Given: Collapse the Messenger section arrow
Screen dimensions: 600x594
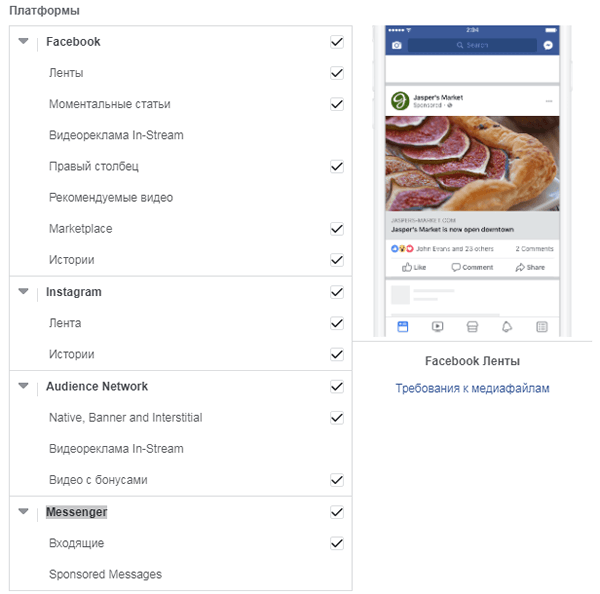Looking at the screenshot, I should 24,512.
